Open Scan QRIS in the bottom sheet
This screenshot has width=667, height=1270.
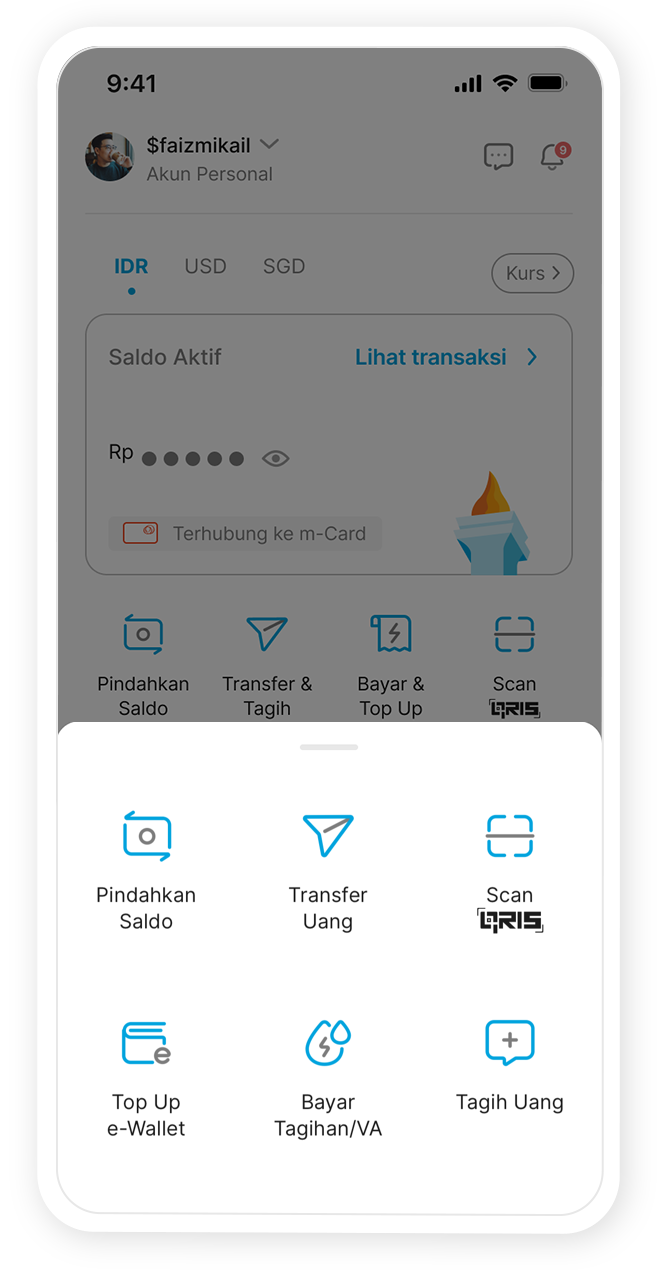pyautogui.click(x=510, y=868)
